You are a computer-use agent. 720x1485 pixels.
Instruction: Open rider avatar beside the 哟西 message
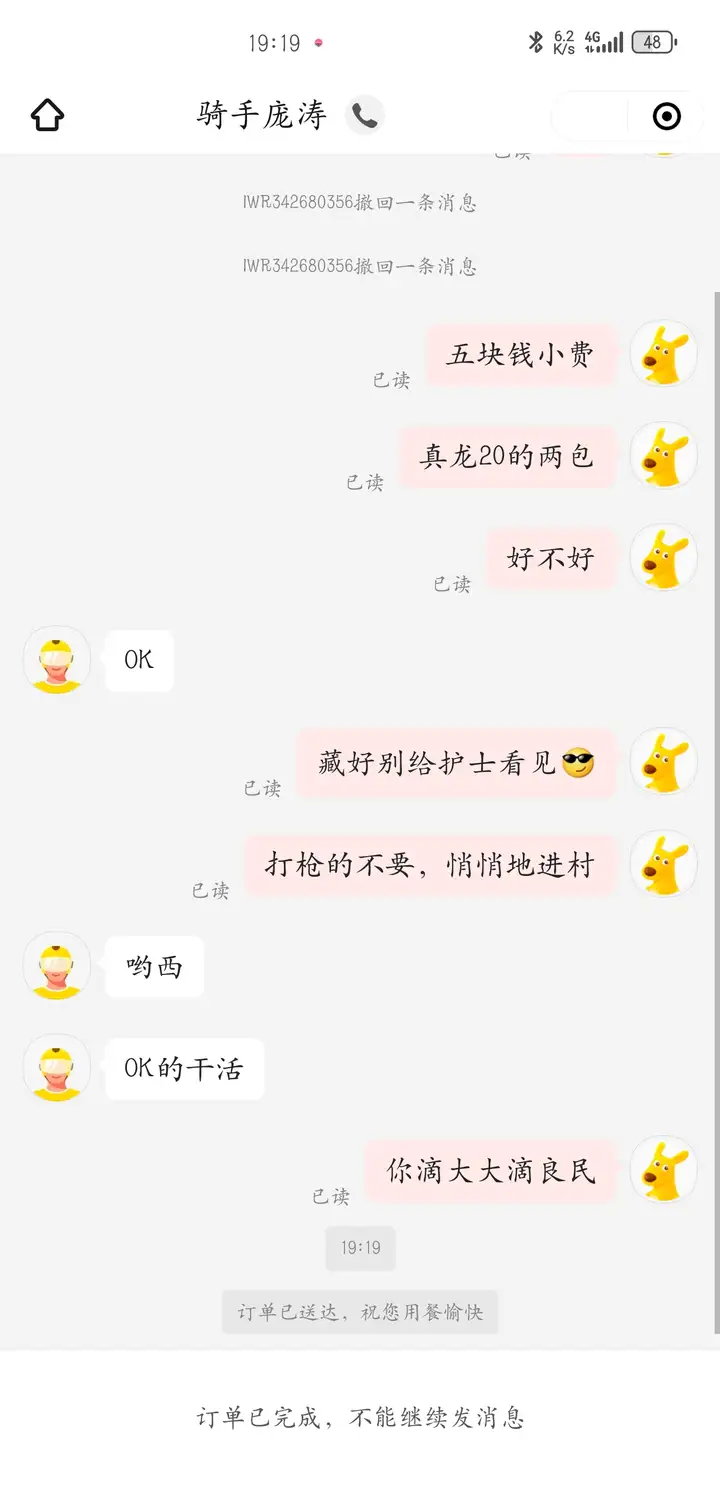pyautogui.click(x=57, y=966)
